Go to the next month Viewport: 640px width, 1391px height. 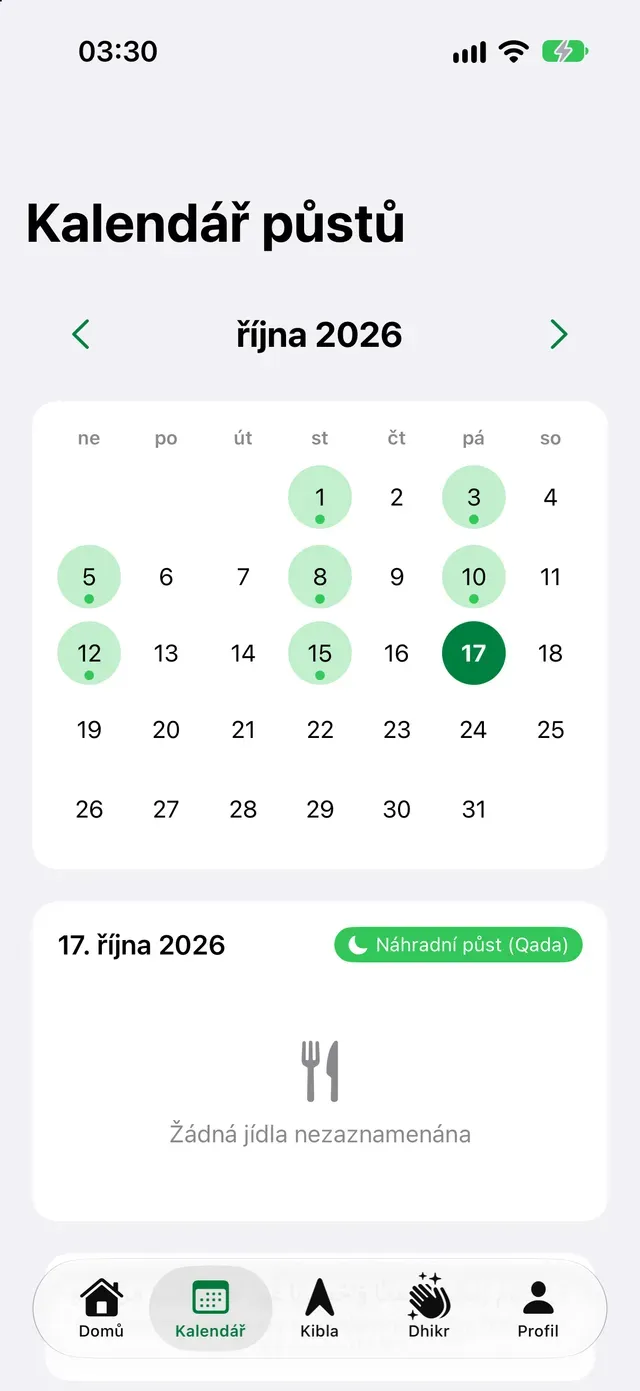click(559, 334)
